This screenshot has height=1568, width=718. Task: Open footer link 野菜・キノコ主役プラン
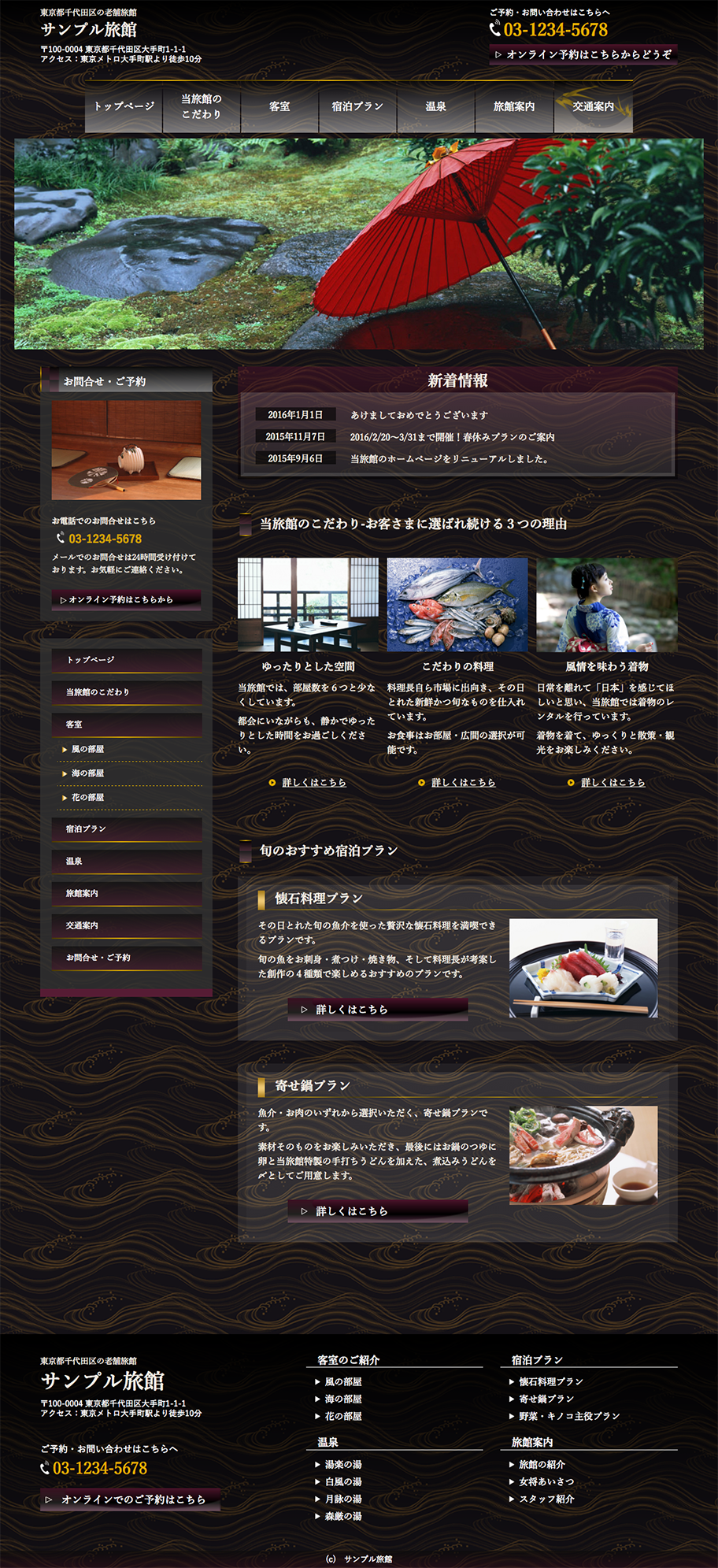pyautogui.click(x=569, y=1416)
